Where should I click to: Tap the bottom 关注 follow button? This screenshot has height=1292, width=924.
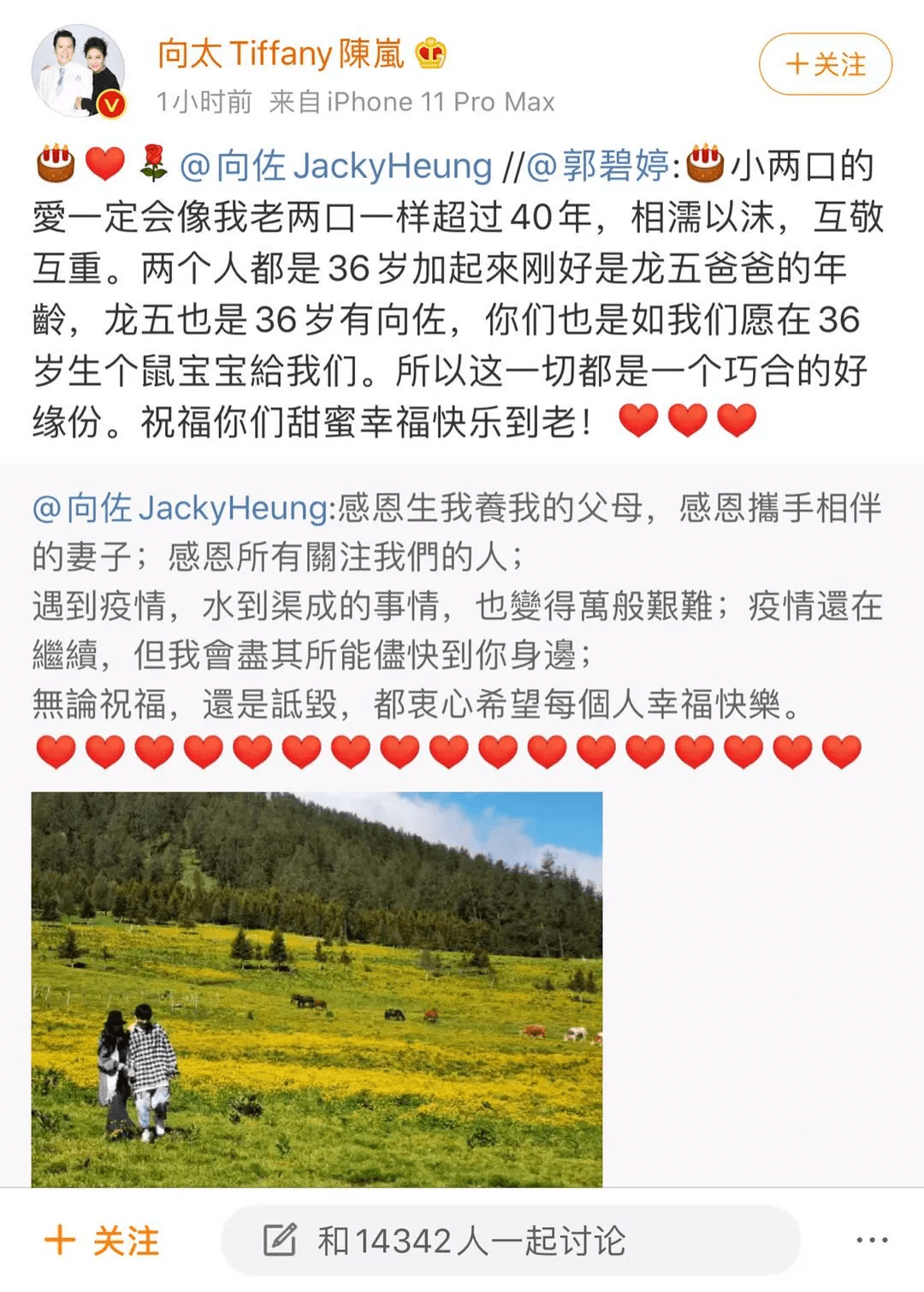coord(103,1241)
